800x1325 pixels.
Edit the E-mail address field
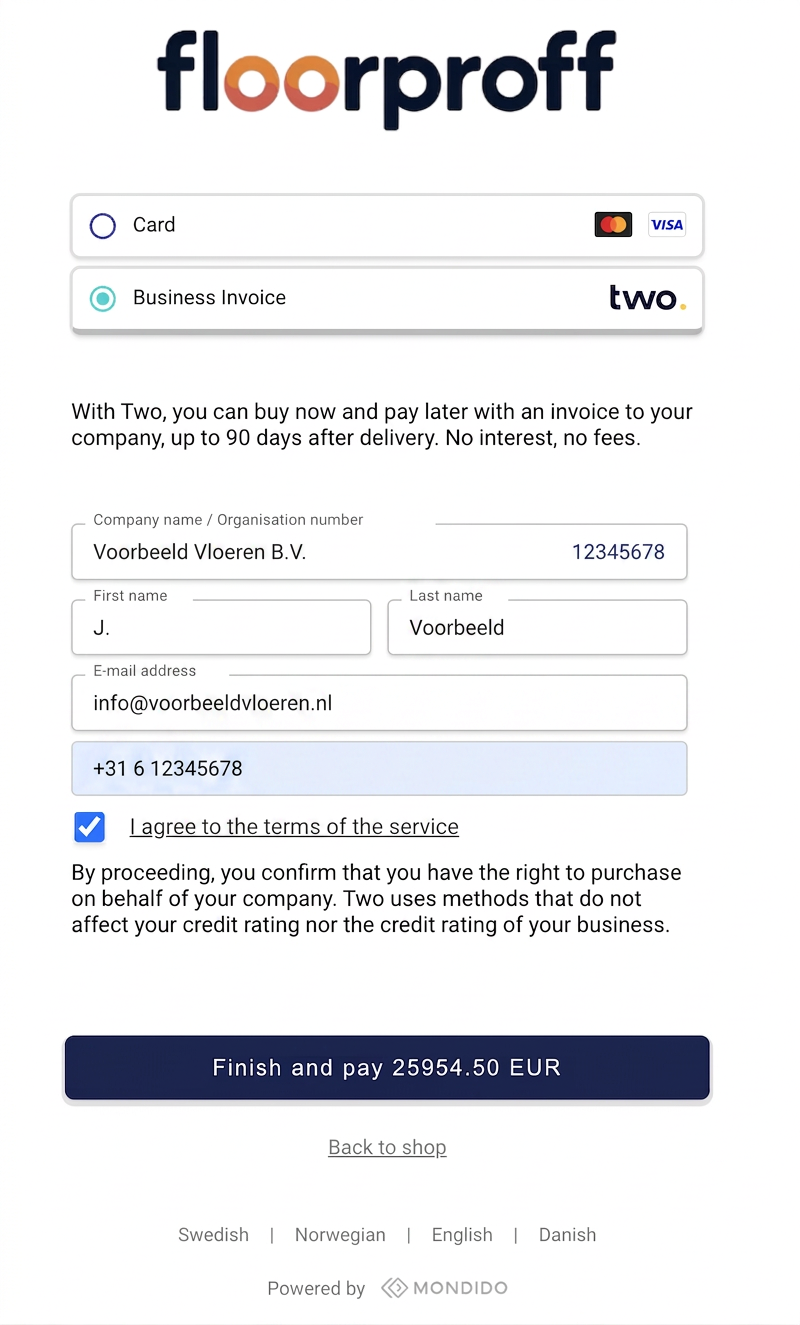(379, 703)
